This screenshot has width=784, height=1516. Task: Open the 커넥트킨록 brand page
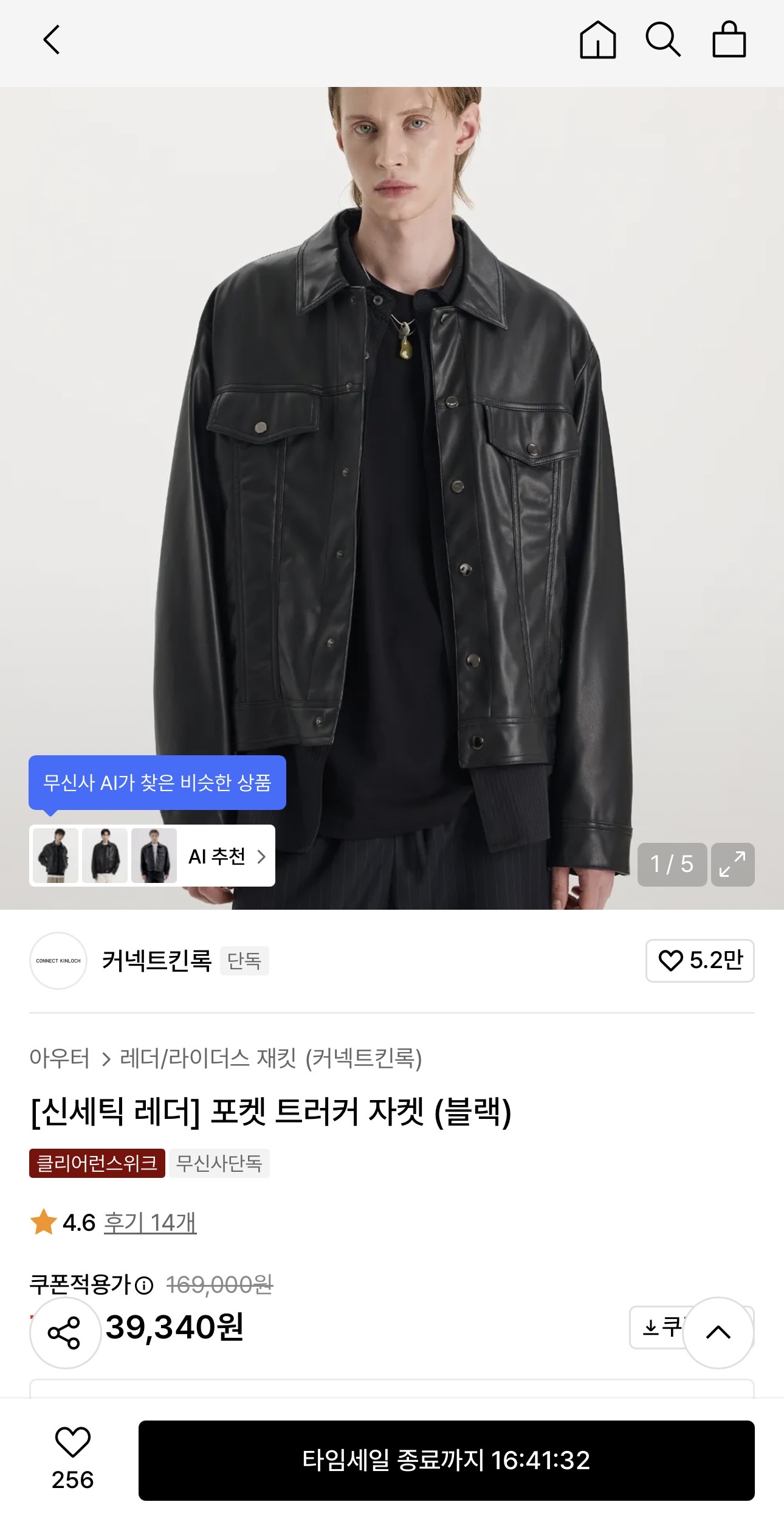[x=156, y=961]
